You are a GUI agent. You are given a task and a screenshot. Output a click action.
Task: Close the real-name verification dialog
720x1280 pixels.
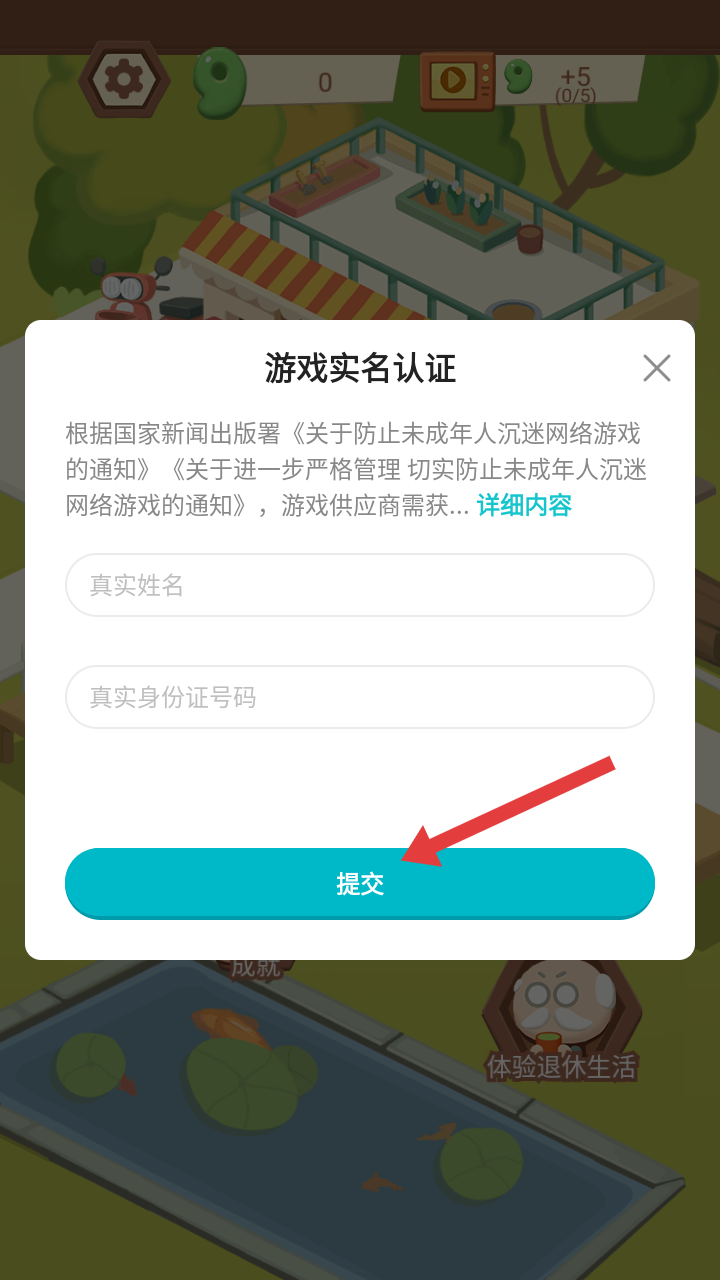[x=656, y=368]
